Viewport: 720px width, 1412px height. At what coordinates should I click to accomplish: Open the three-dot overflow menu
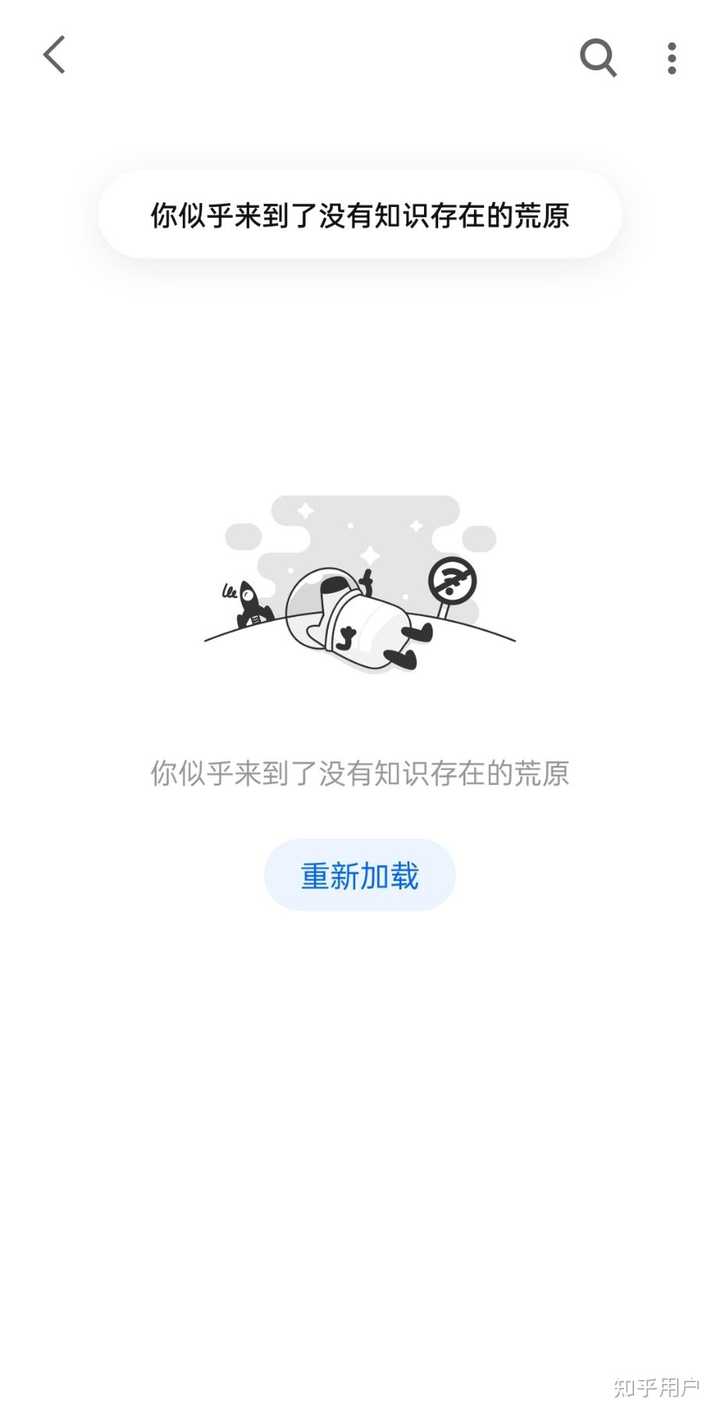tap(672, 57)
